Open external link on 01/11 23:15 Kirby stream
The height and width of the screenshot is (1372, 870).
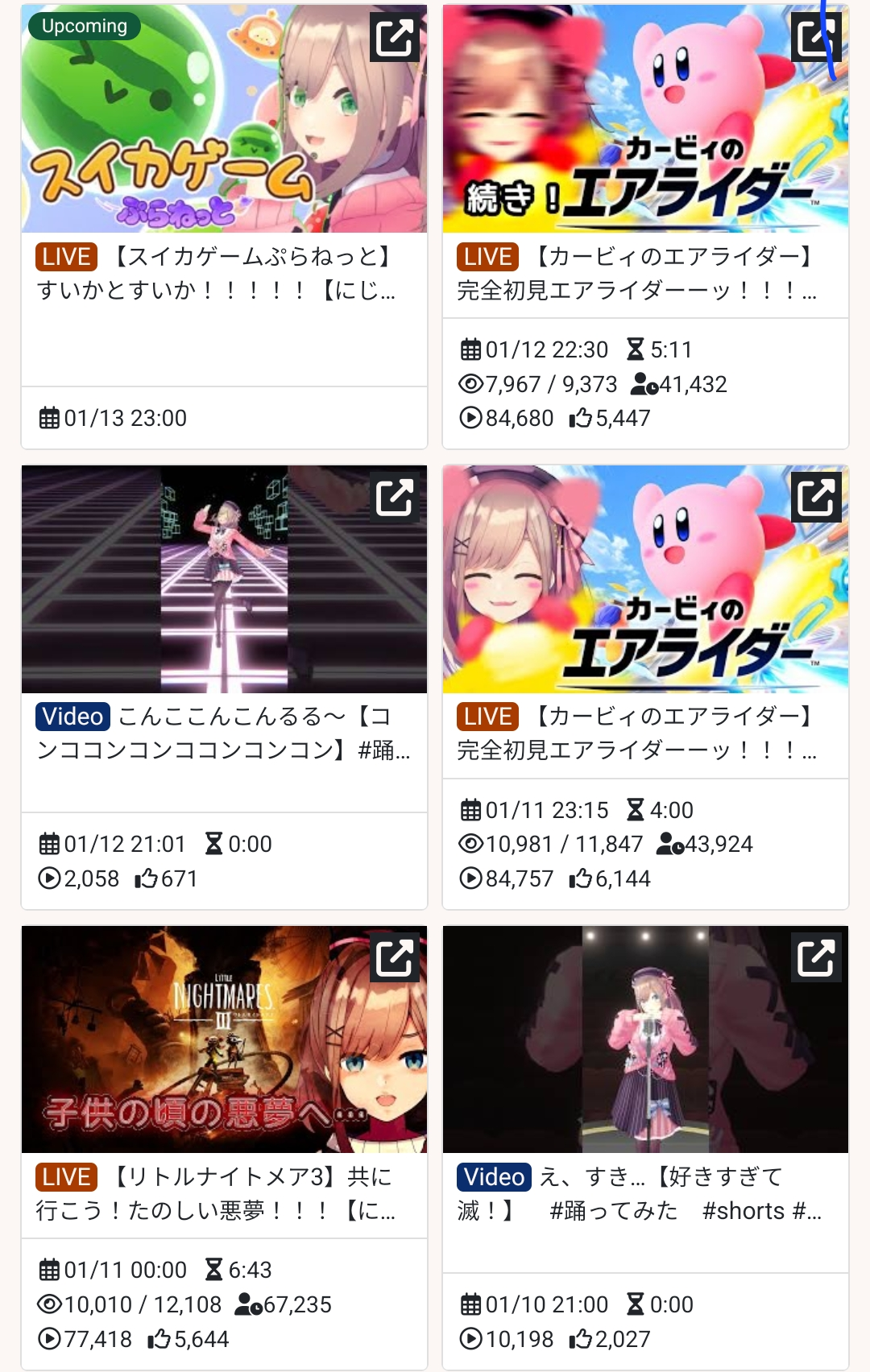[816, 497]
